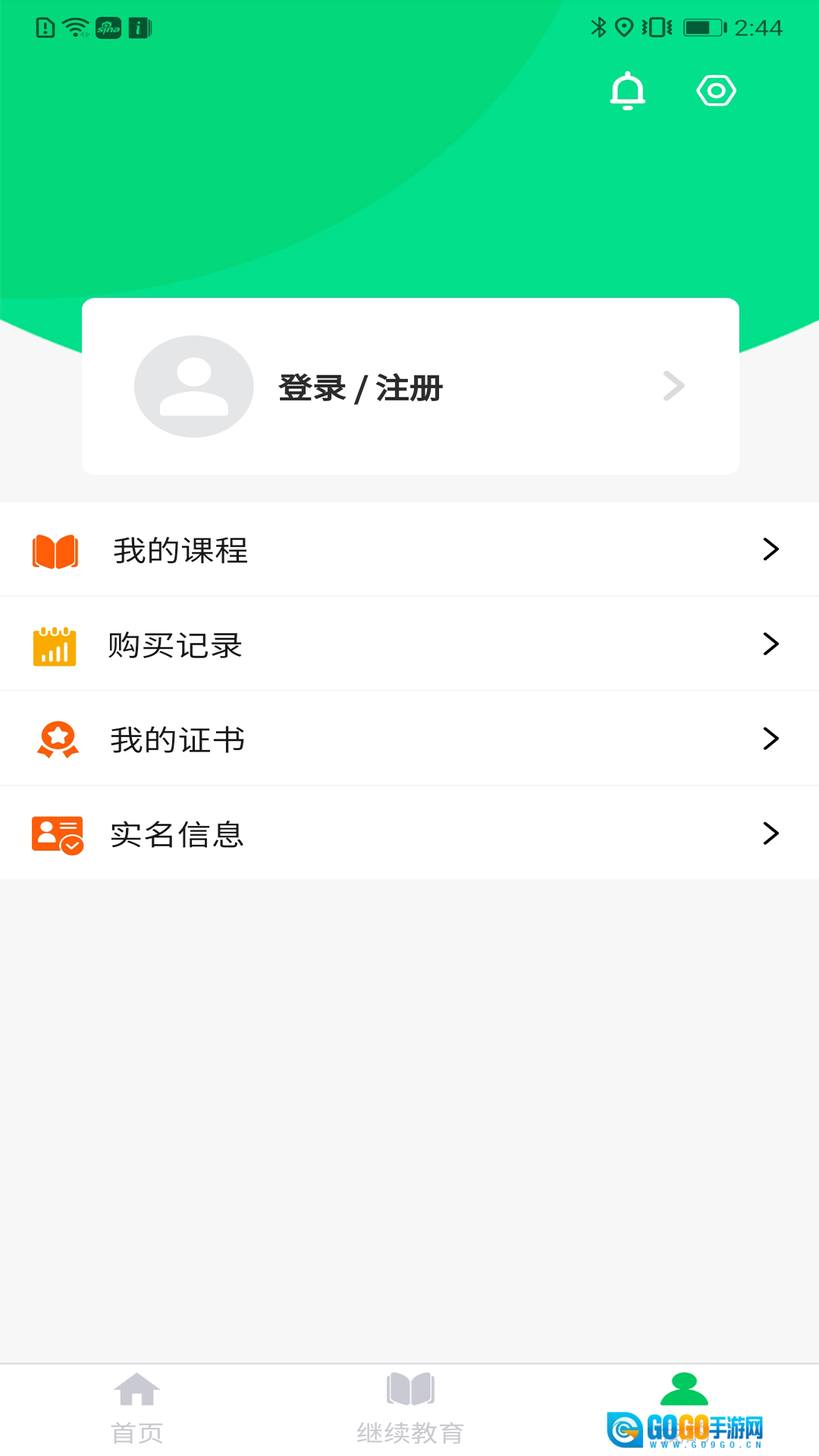This screenshot has width=819, height=1456.
Task: Open the settings hexagon icon
Action: coord(716,91)
